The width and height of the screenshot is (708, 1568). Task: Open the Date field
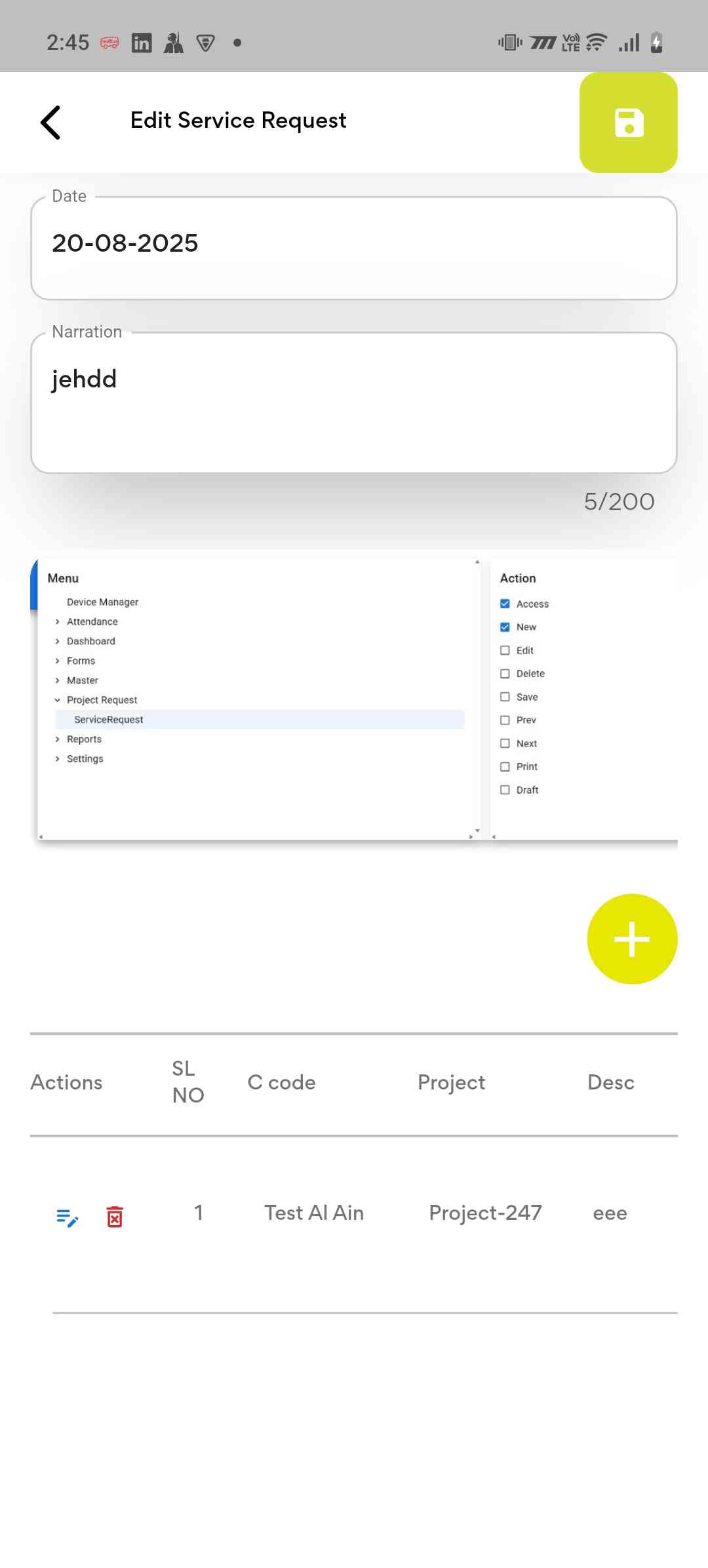click(x=353, y=247)
